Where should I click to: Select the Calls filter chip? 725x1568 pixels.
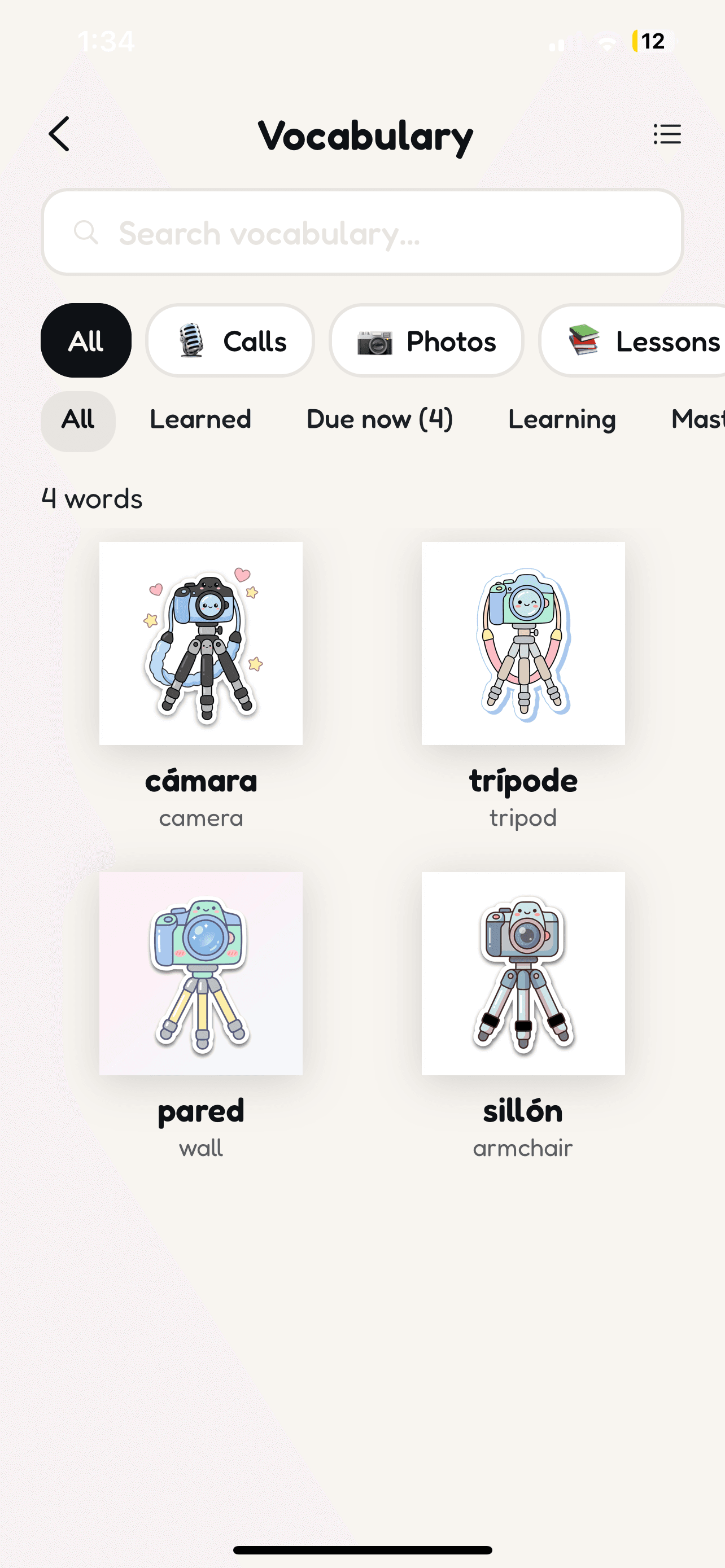(x=230, y=340)
